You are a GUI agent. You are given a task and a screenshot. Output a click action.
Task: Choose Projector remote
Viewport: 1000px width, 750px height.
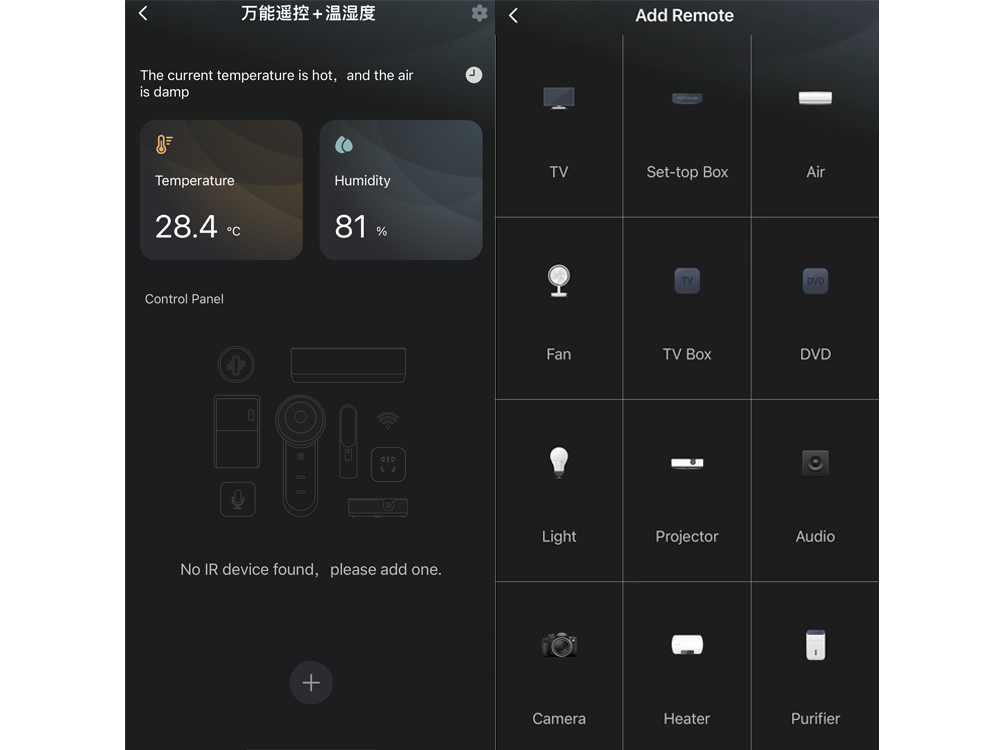687,491
